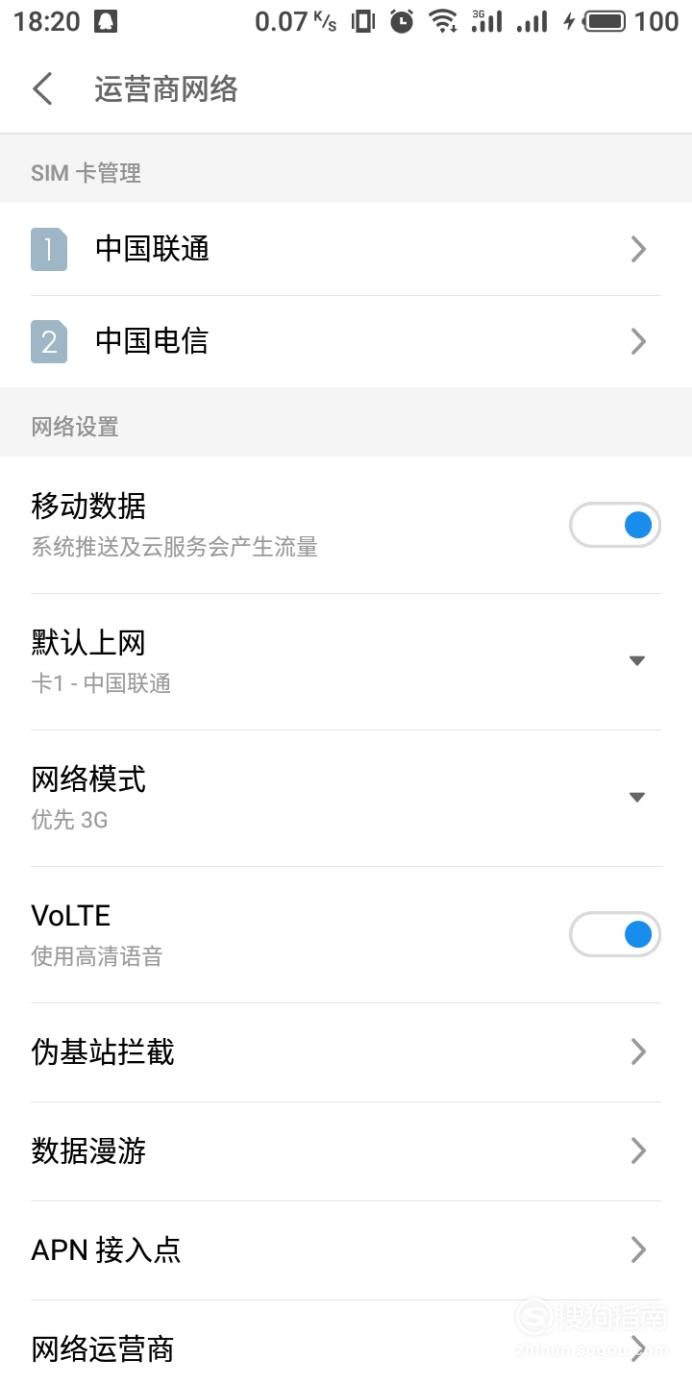Disable the VoLTE switch

615,935
